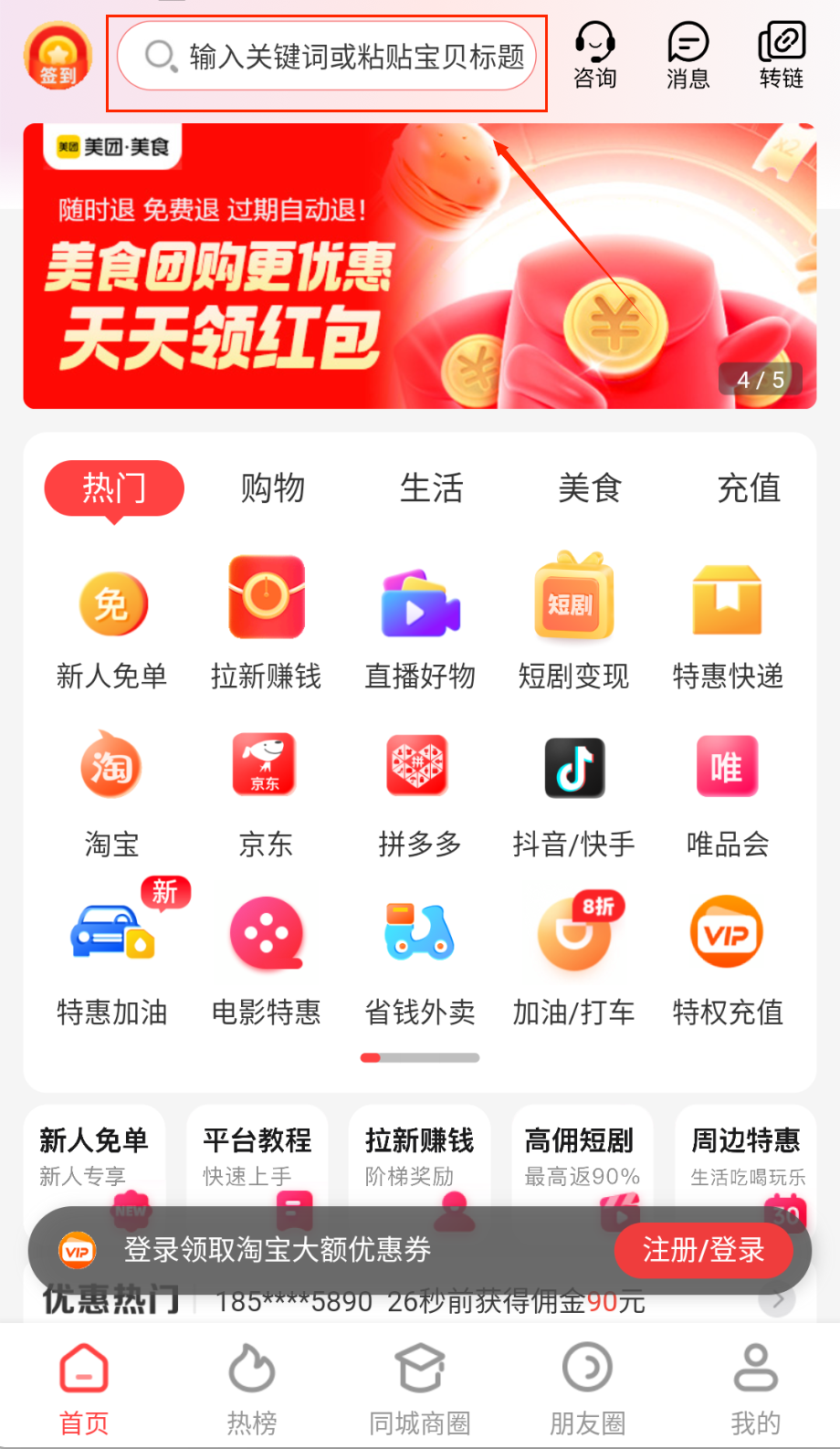Tap the 注册/登录 button
The height and width of the screenshot is (1449, 840).
(x=703, y=1250)
